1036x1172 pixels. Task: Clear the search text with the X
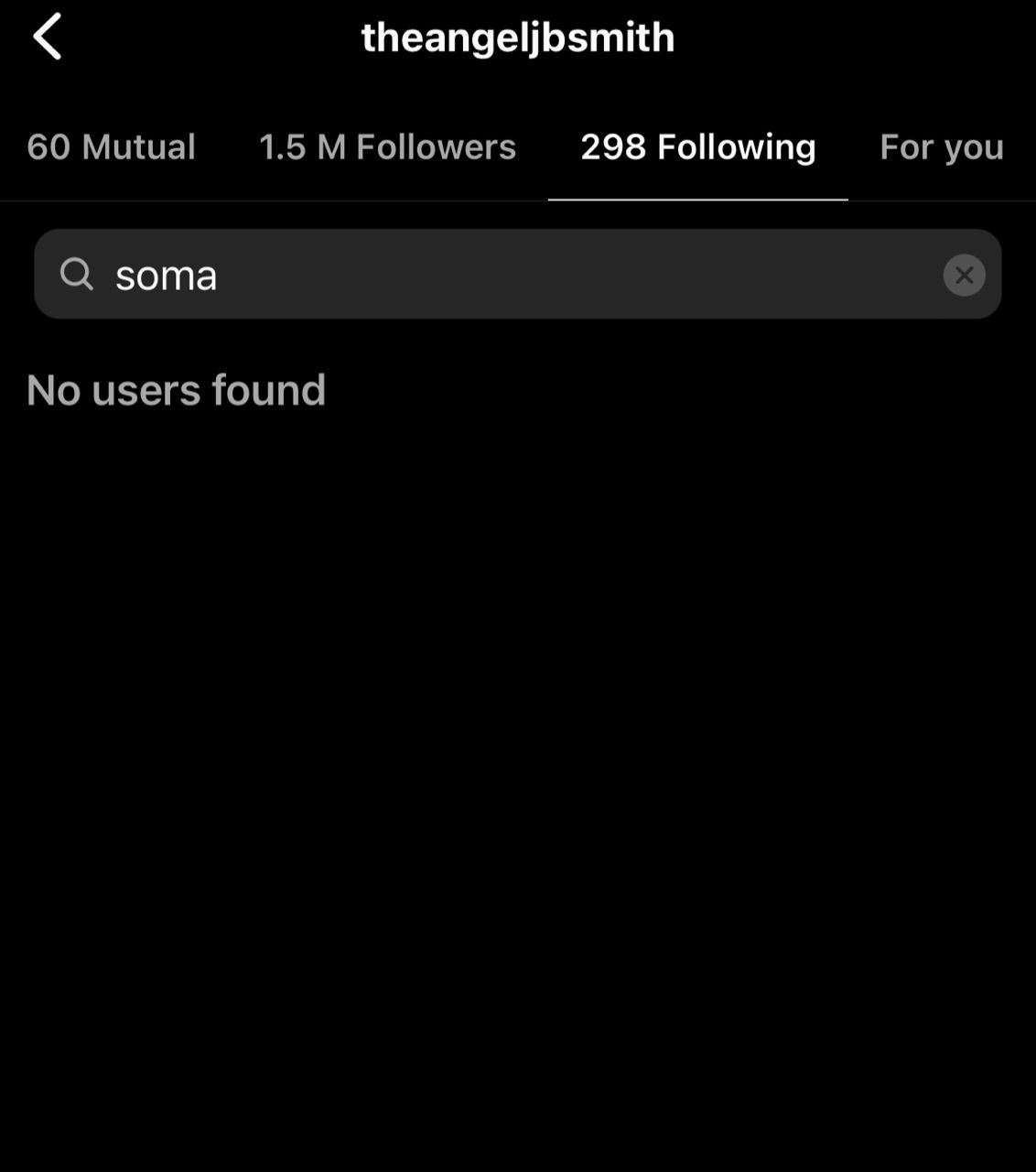point(964,275)
